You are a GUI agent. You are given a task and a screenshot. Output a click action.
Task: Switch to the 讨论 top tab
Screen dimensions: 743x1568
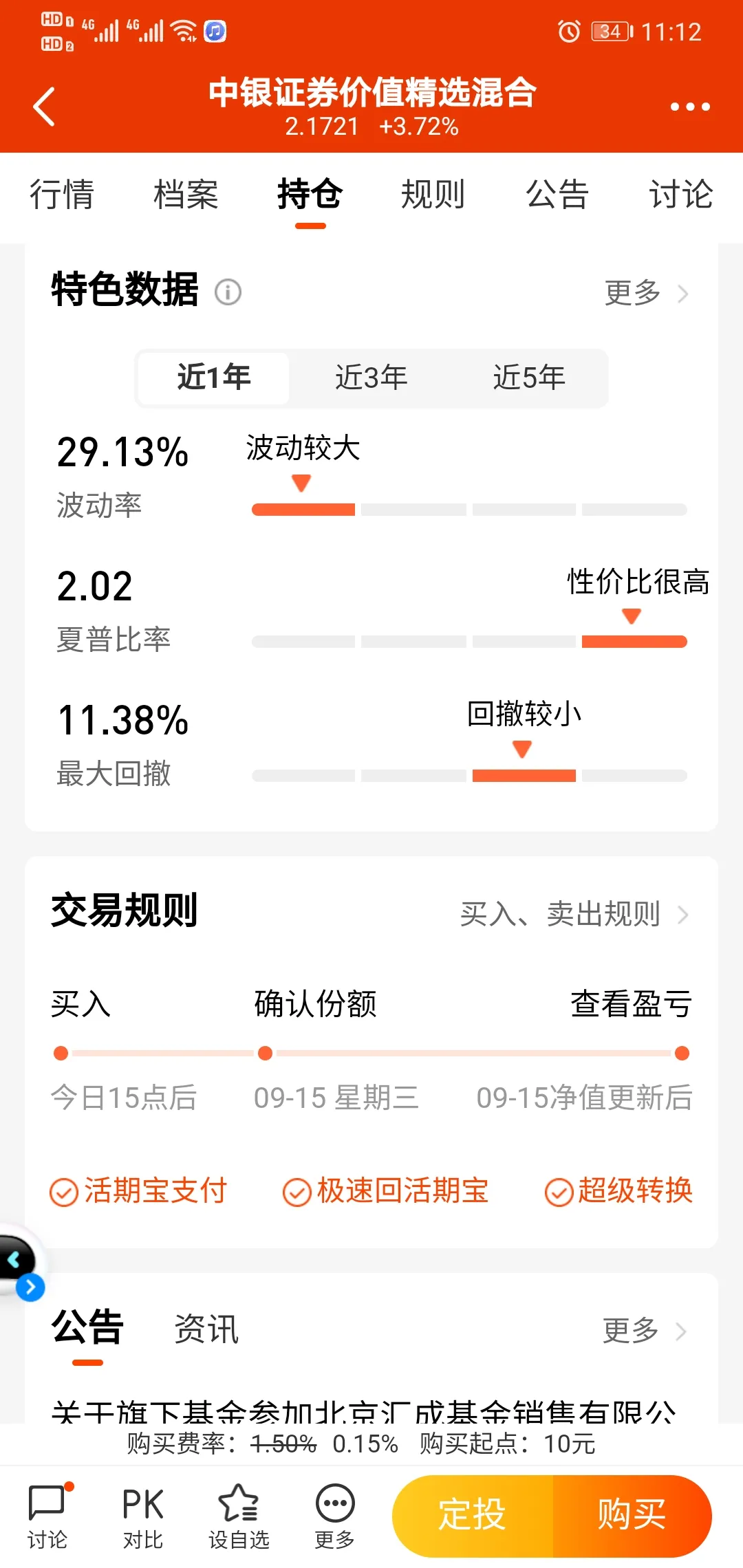[x=680, y=194]
